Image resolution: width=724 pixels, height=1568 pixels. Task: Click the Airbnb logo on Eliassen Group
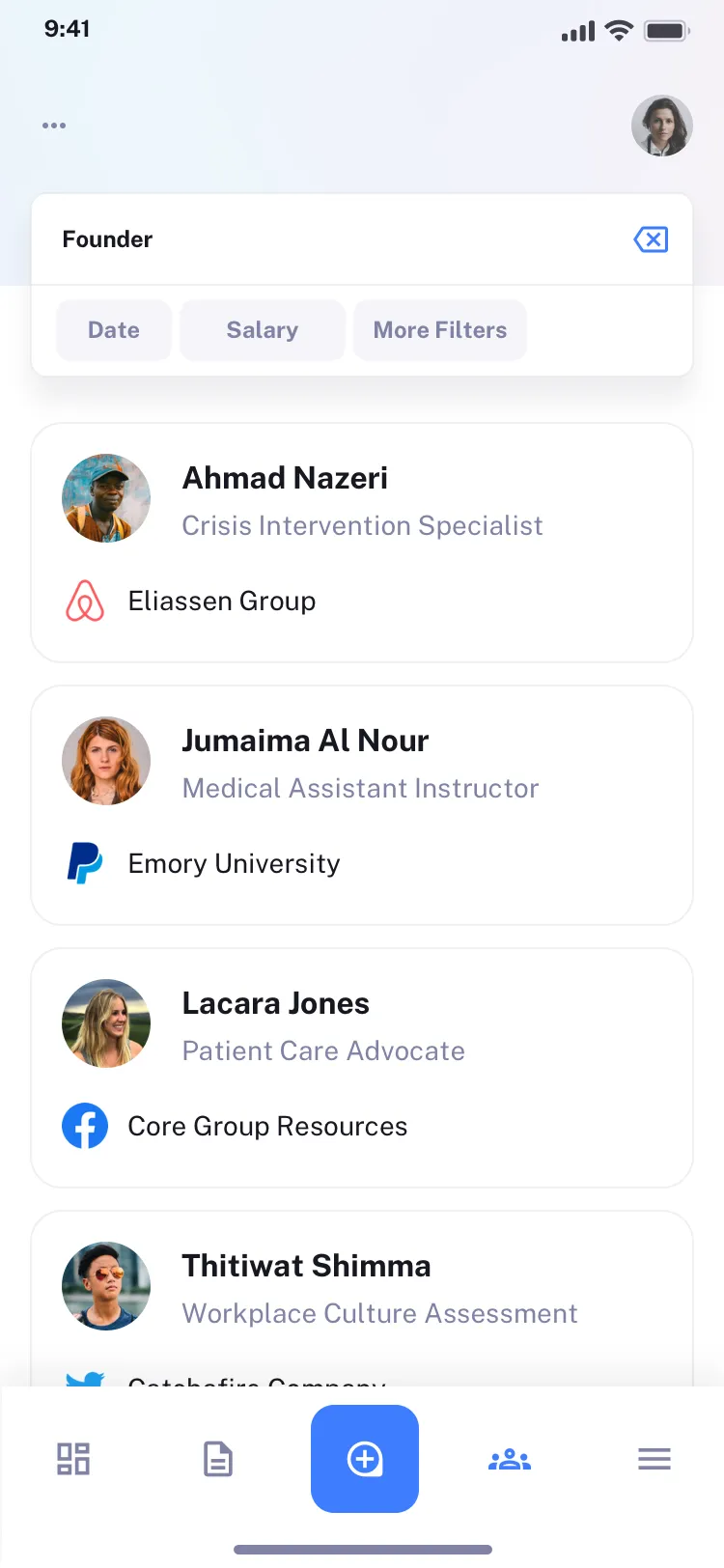85,601
